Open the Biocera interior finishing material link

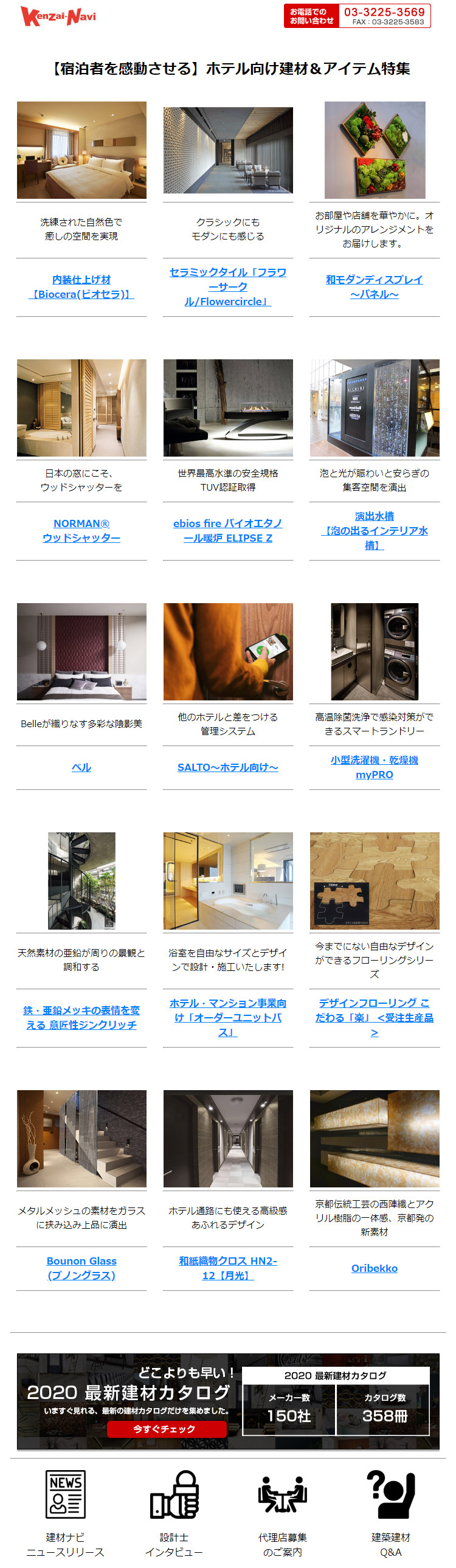(x=81, y=287)
